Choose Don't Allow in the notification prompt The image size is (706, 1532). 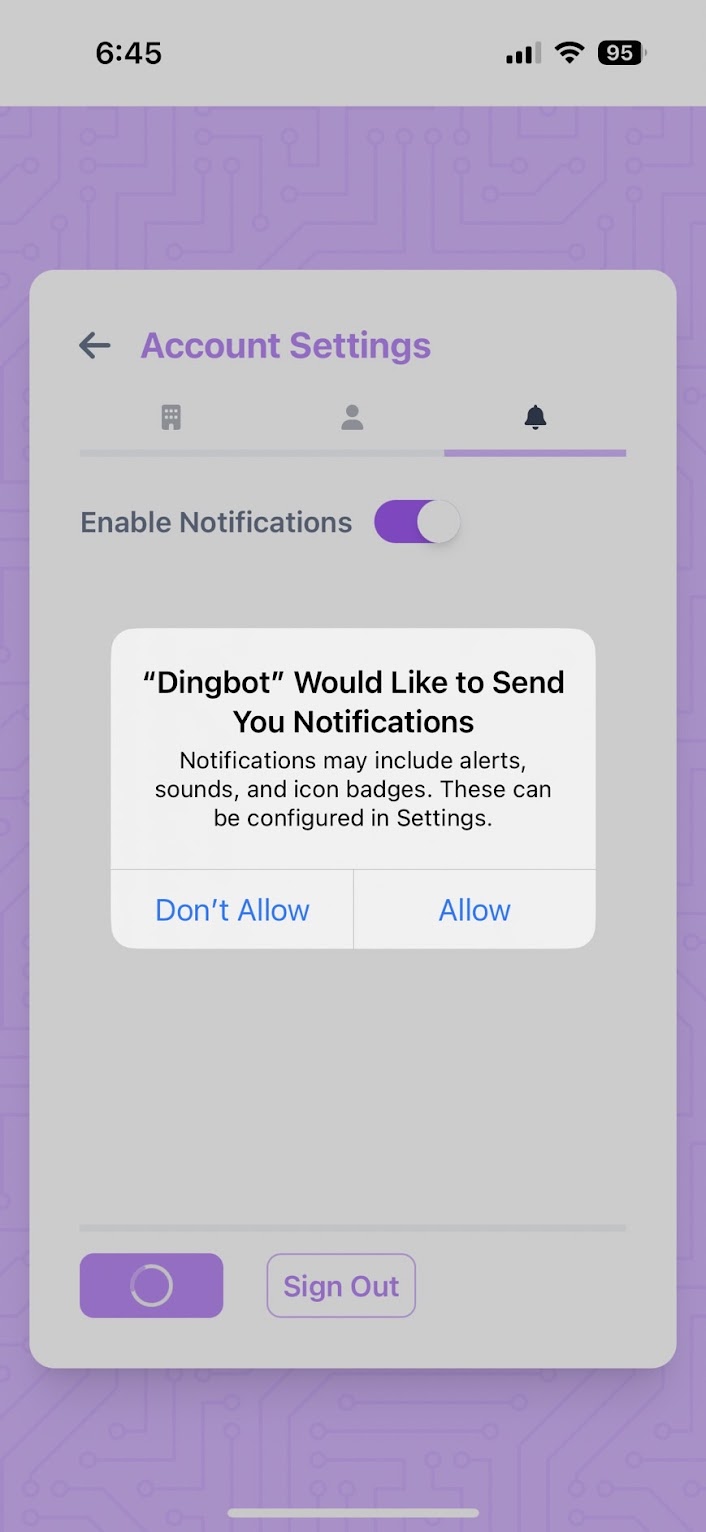click(x=232, y=909)
